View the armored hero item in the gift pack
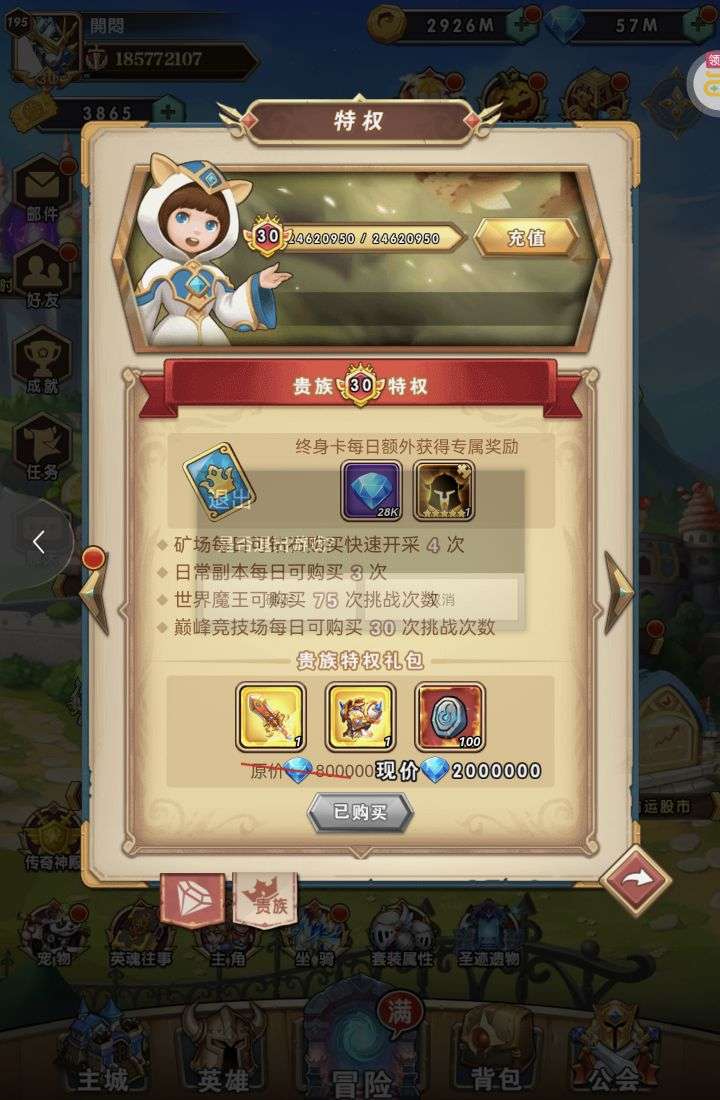The height and width of the screenshot is (1100, 720). 360,717
